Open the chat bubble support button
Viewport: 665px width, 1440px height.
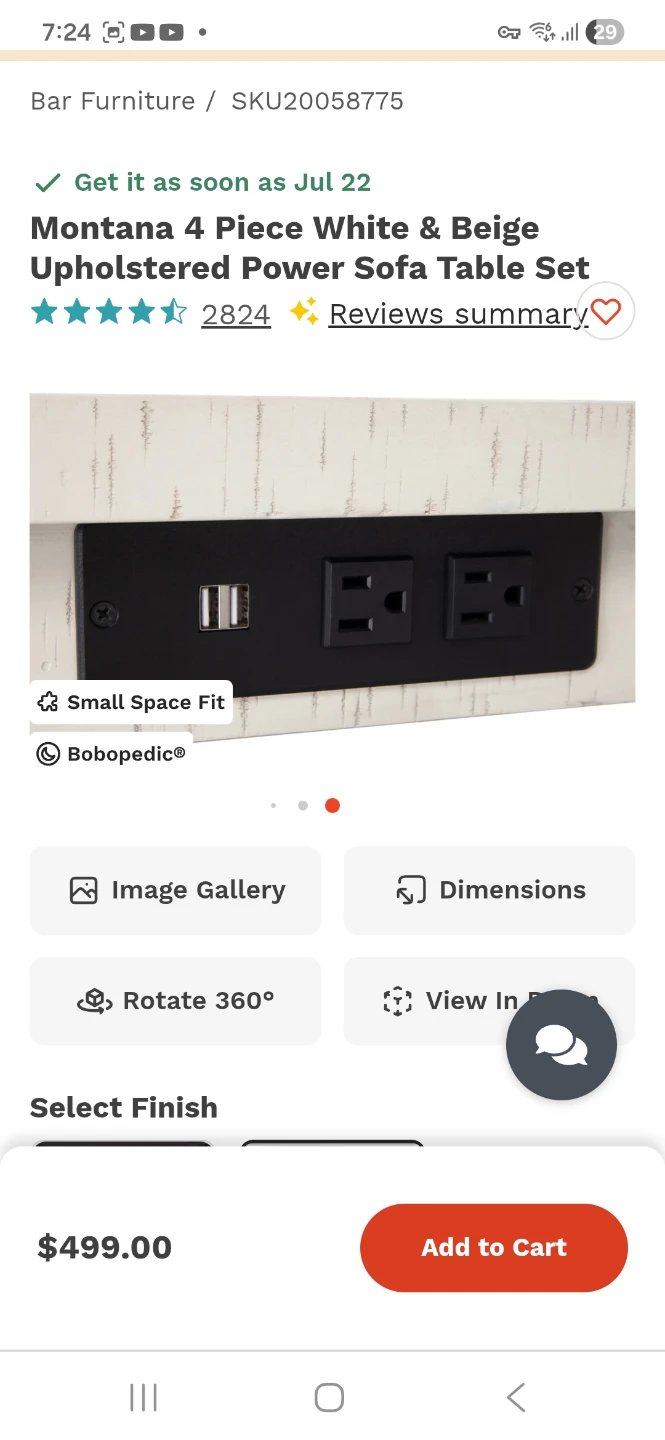pyautogui.click(x=561, y=1045)
